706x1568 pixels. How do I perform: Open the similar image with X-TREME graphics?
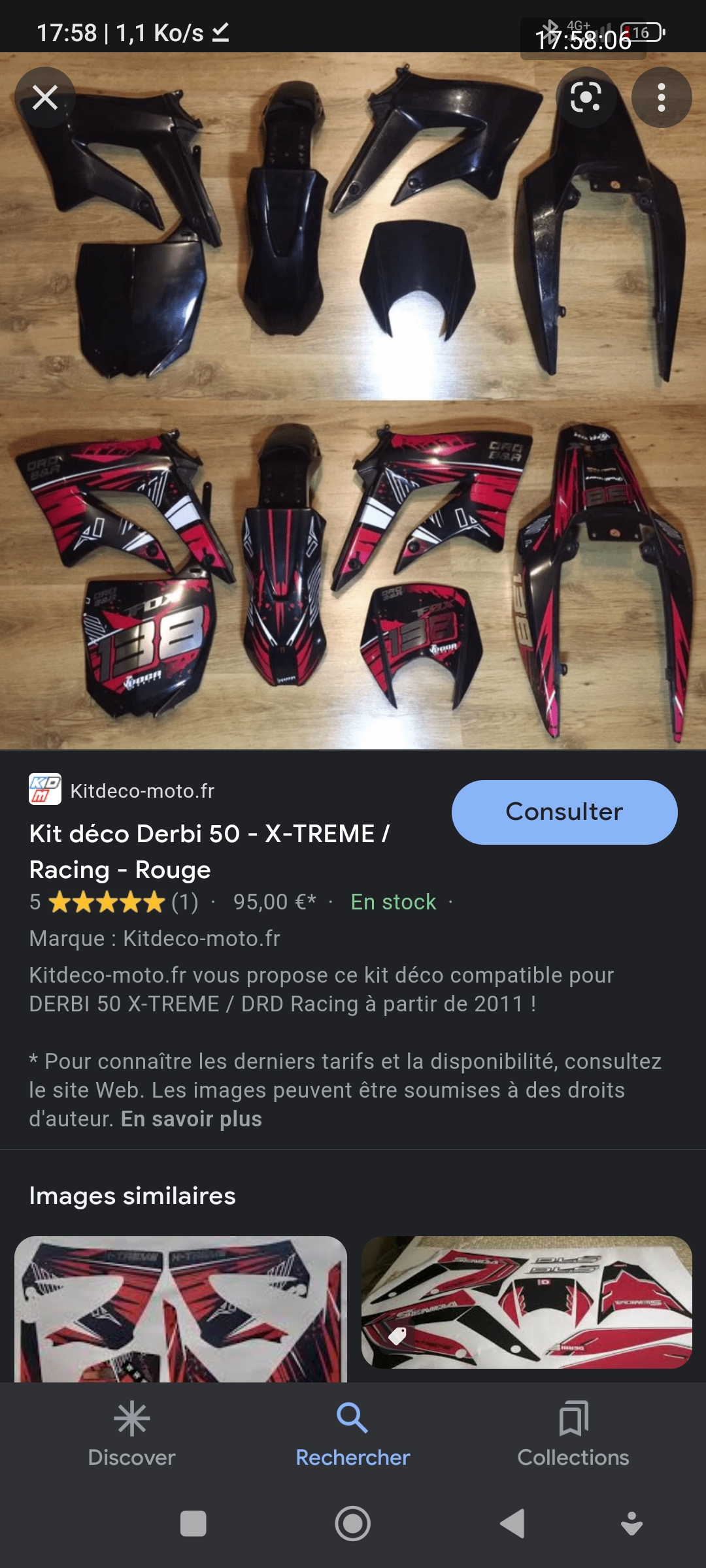click(180, 1309)
